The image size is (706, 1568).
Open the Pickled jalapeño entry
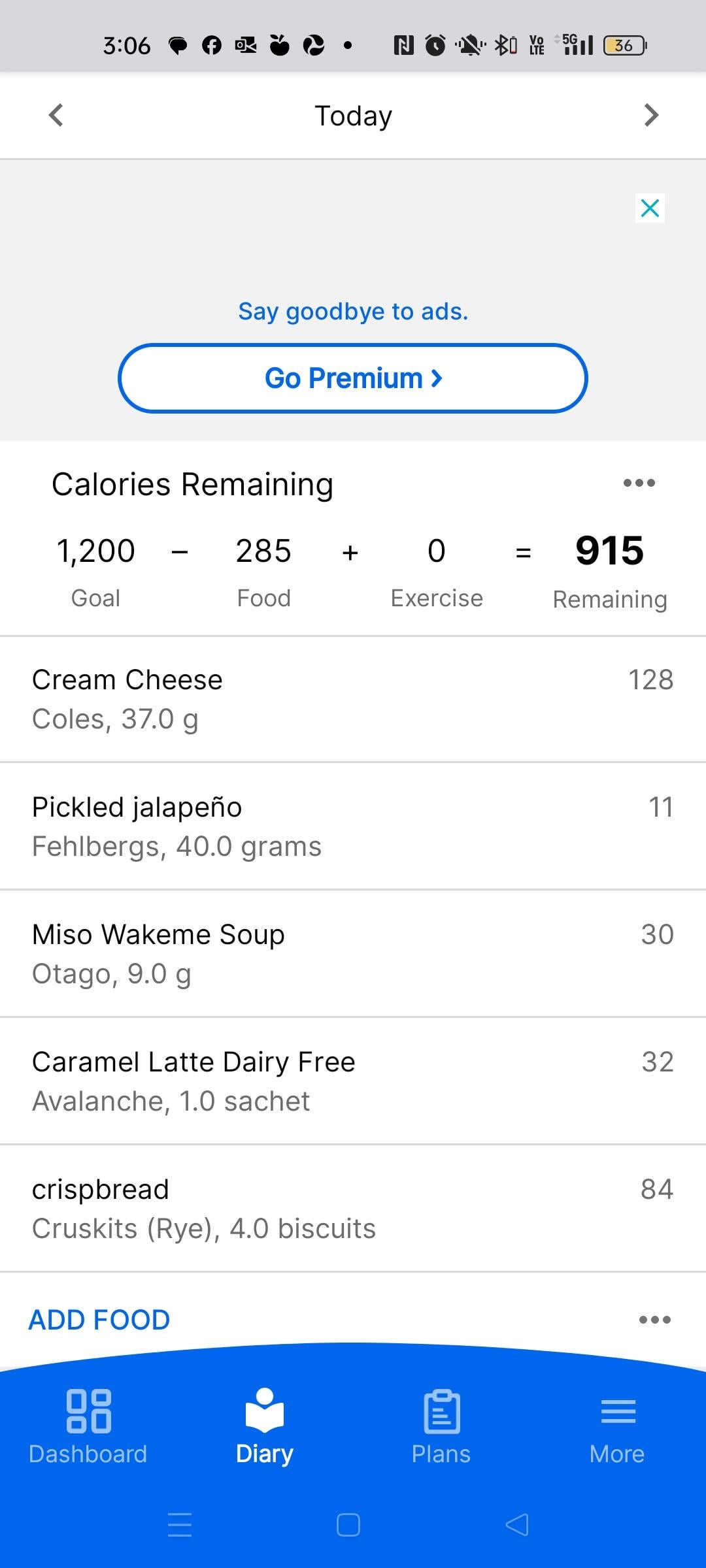(353, 826)
